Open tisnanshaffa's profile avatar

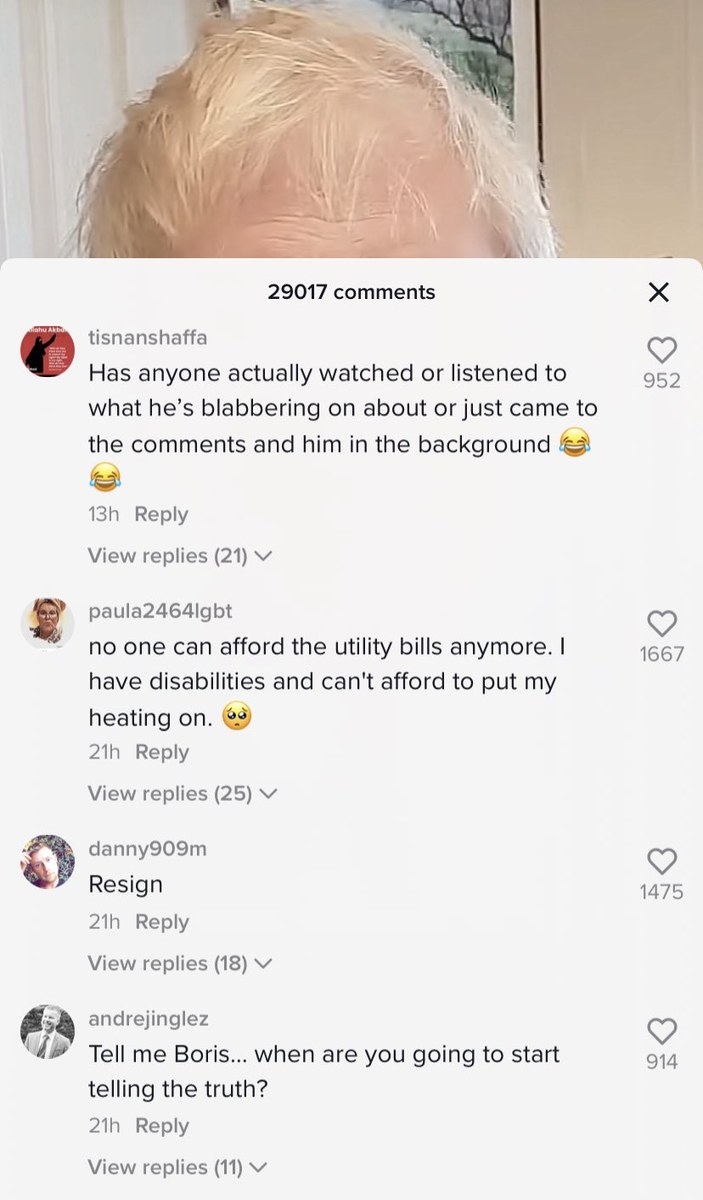[x=47, y=351]
